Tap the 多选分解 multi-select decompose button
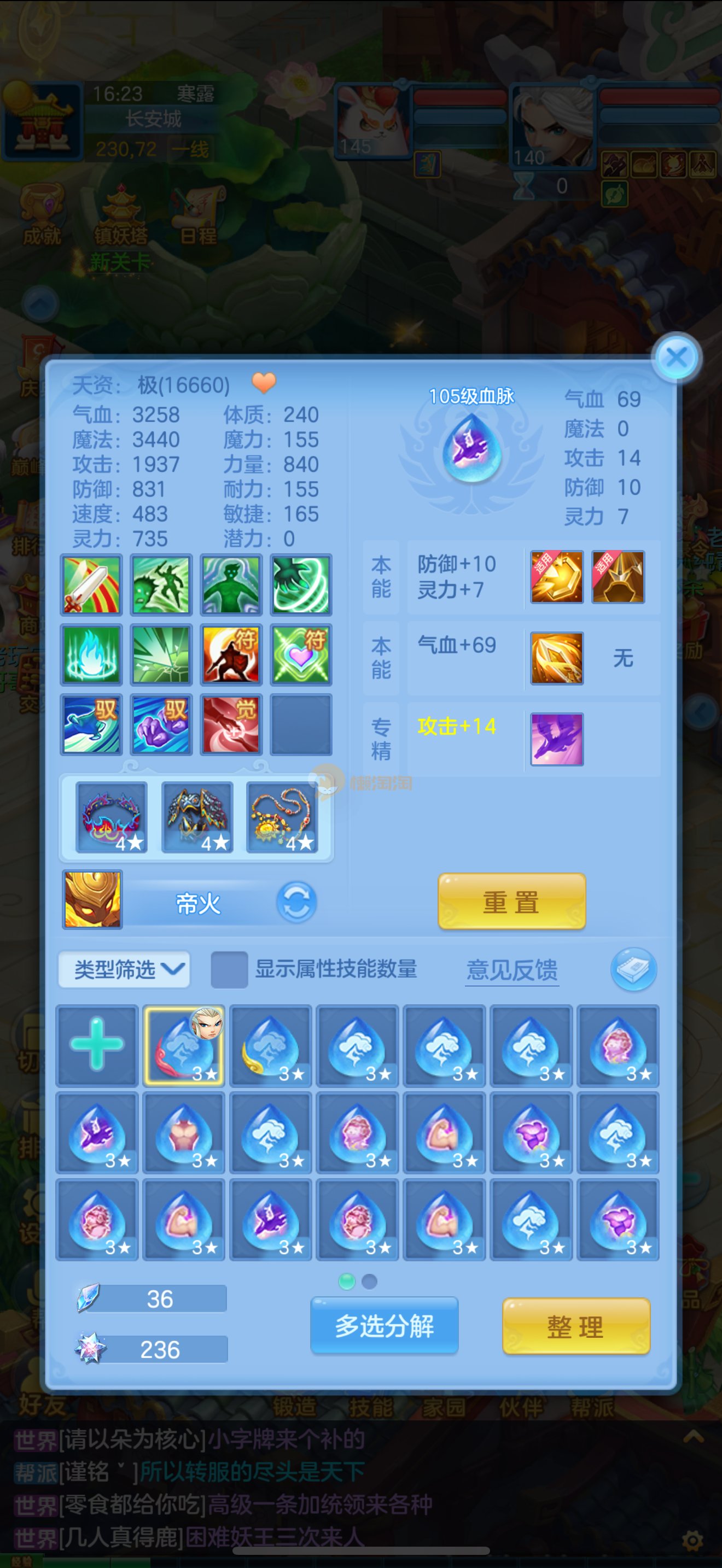 pos(384,1326)
